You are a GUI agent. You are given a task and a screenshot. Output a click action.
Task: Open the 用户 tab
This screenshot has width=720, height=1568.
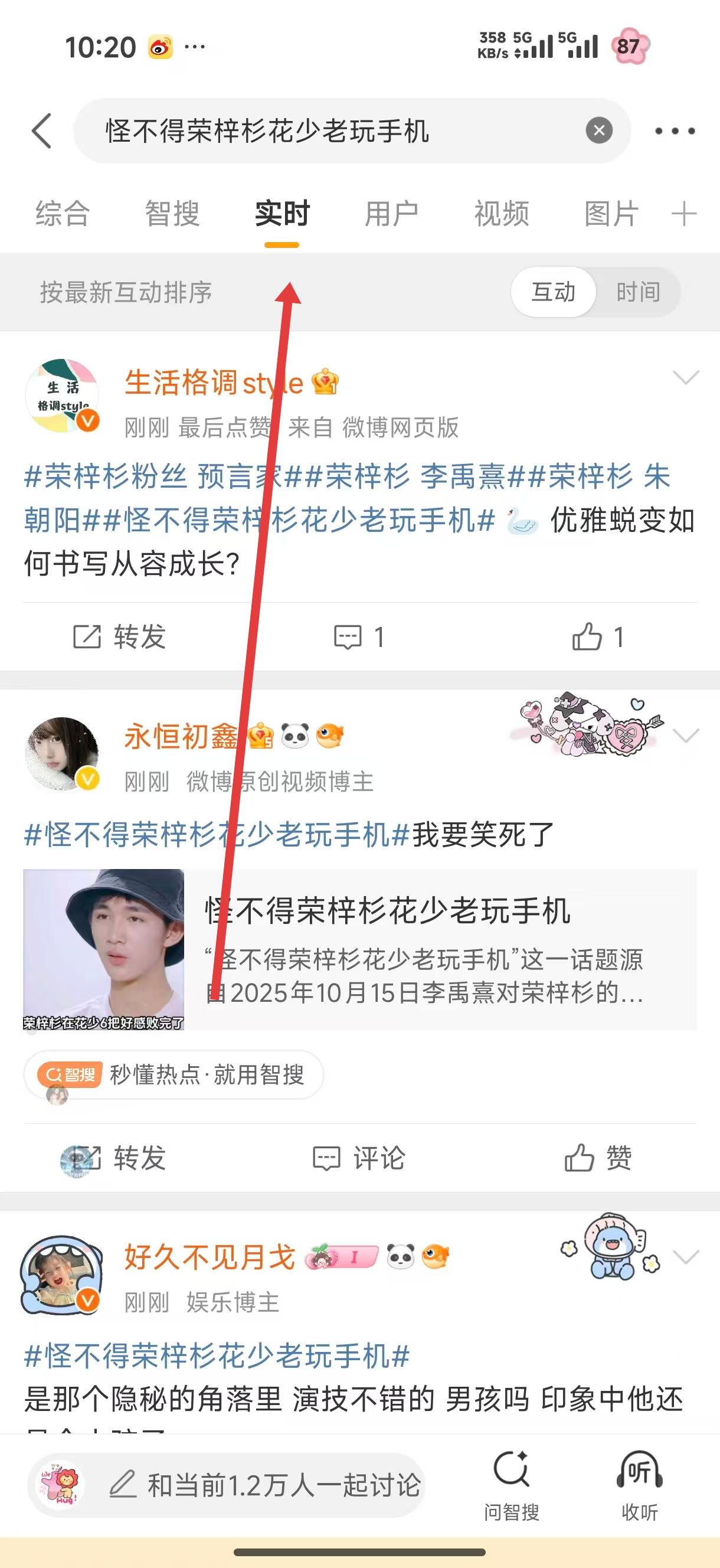391,214
